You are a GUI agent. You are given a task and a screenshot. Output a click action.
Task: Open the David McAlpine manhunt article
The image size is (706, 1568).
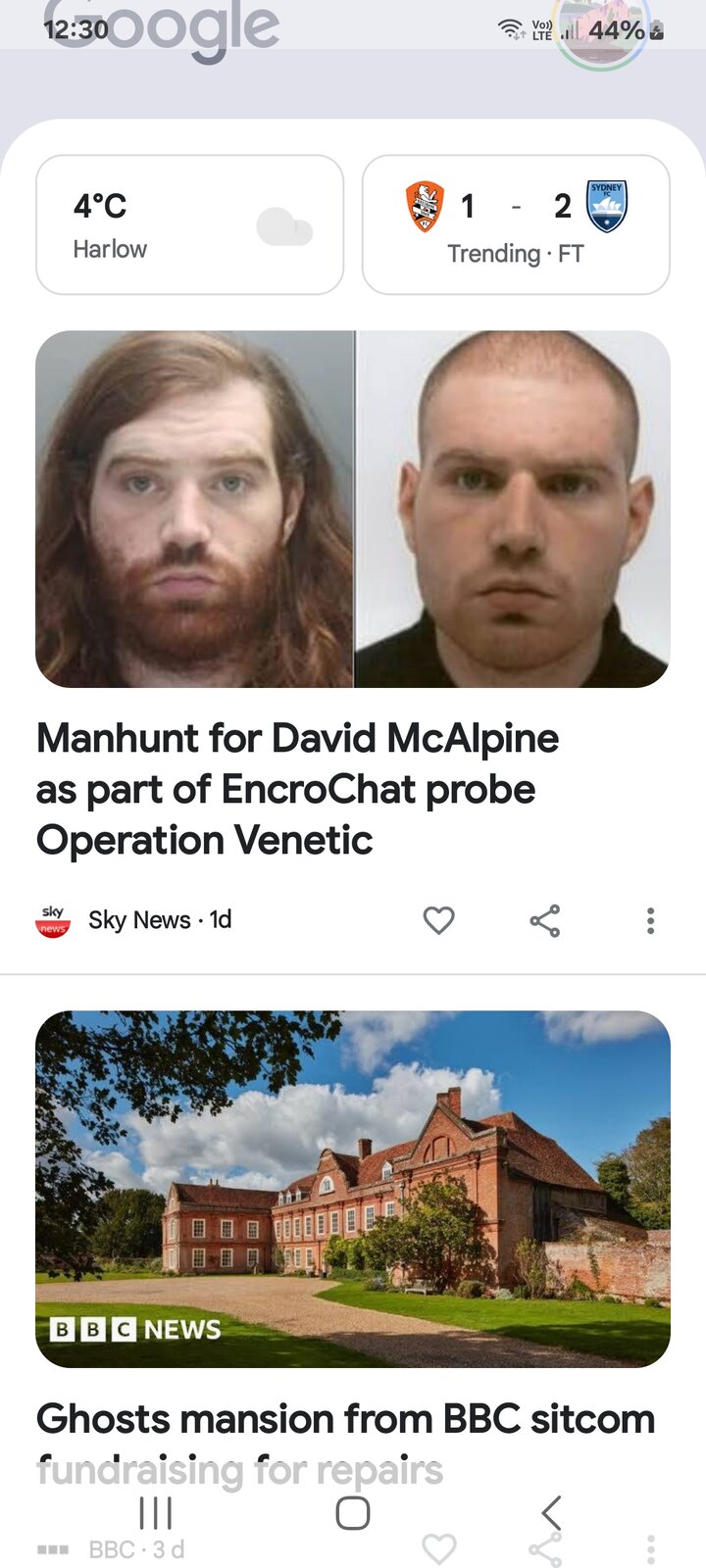click(x=297, y=788)
